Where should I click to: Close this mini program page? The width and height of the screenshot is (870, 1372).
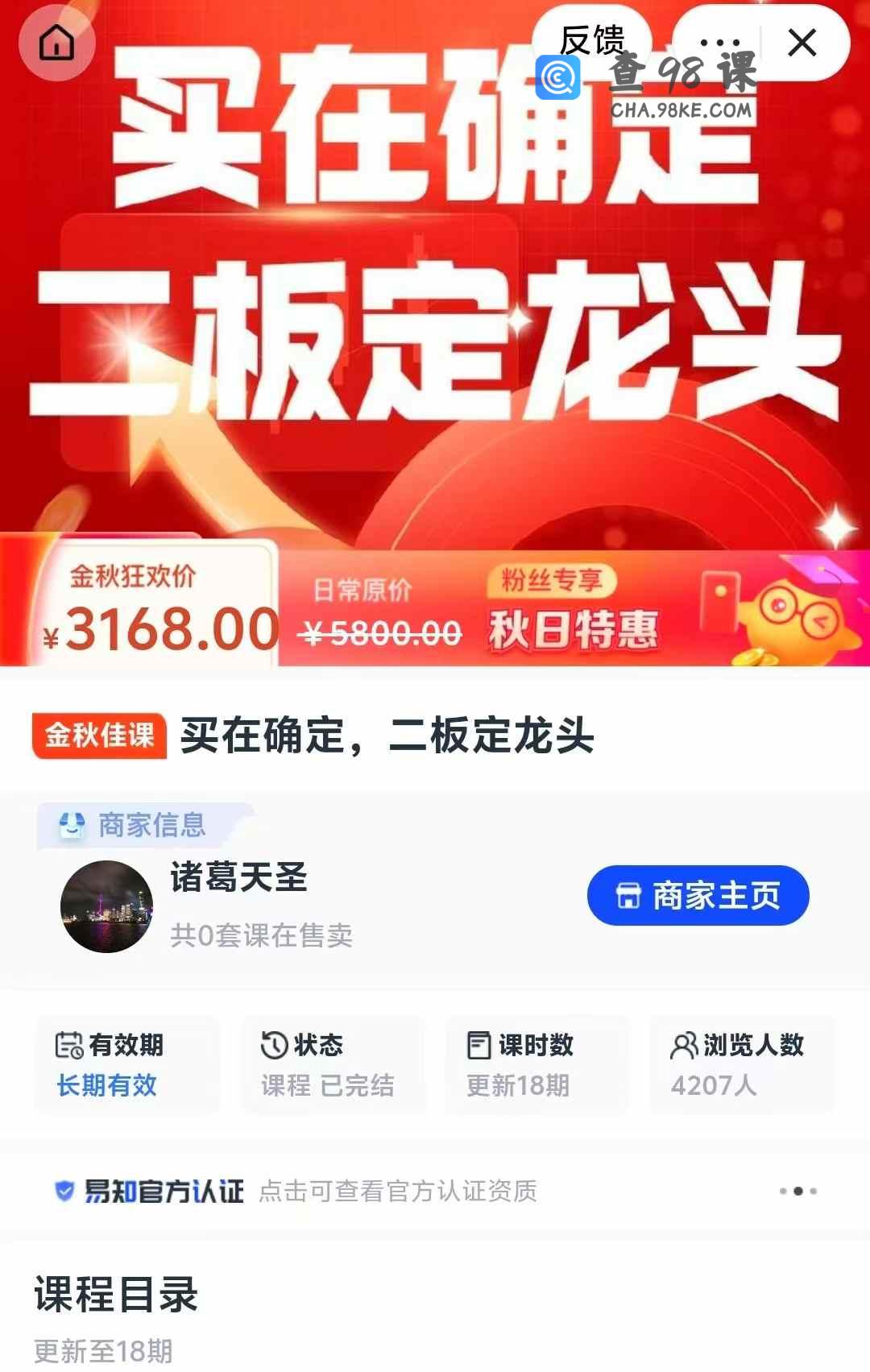tap(802, 43)
